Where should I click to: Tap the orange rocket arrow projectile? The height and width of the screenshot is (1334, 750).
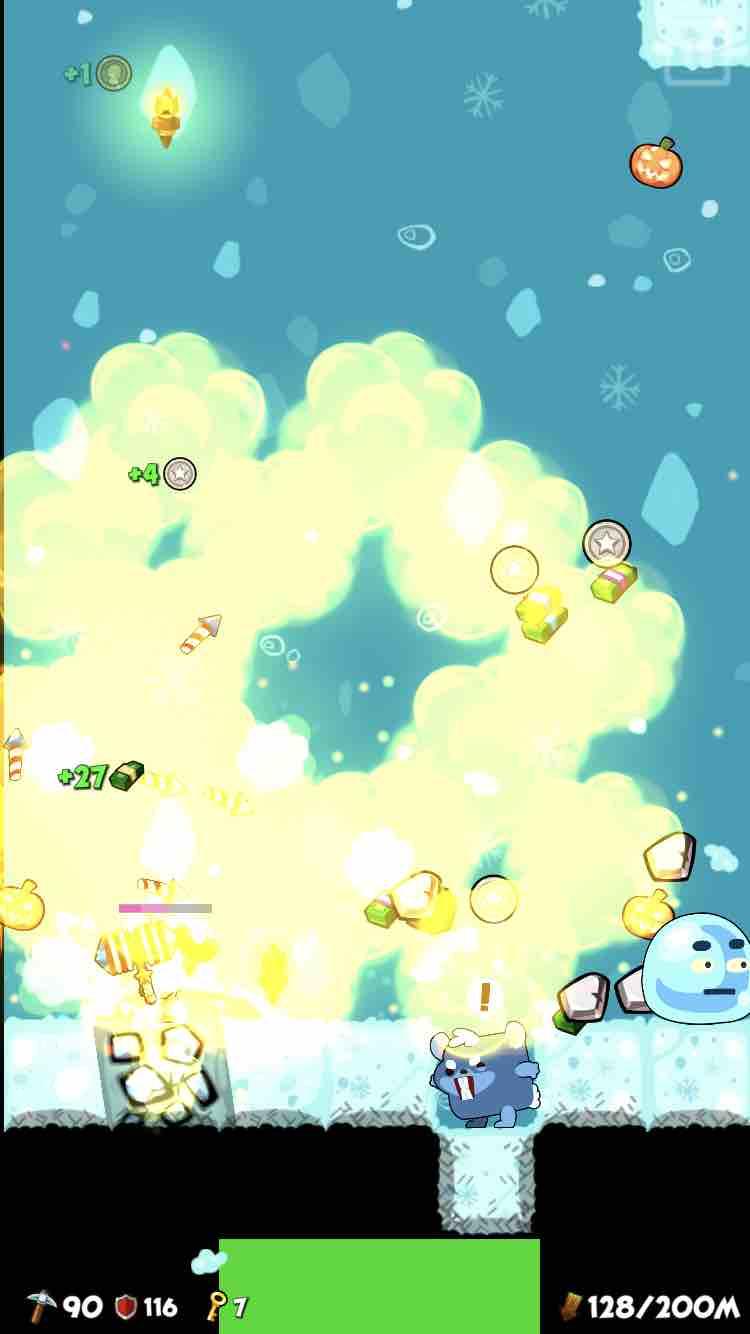196,632
